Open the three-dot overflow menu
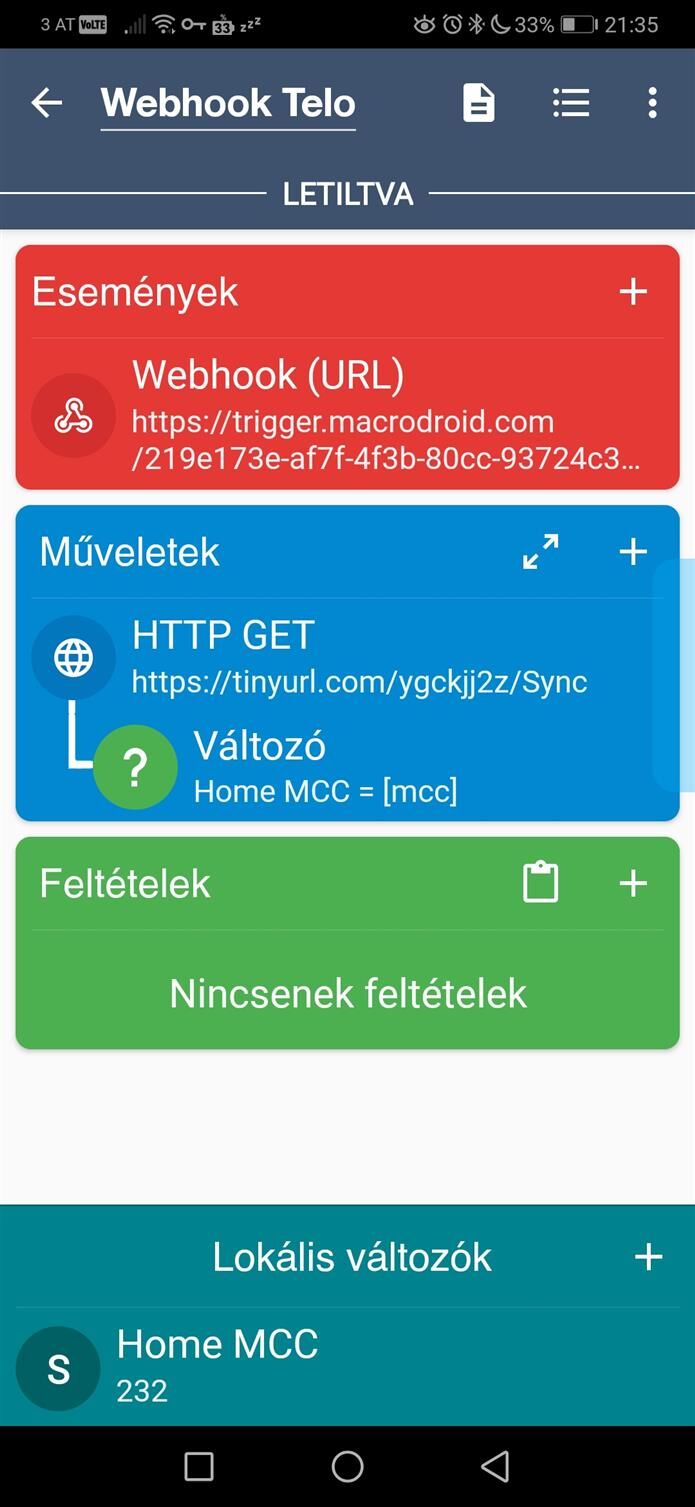695x1507 pixels. pyautogui.click(x=652, y=103)
